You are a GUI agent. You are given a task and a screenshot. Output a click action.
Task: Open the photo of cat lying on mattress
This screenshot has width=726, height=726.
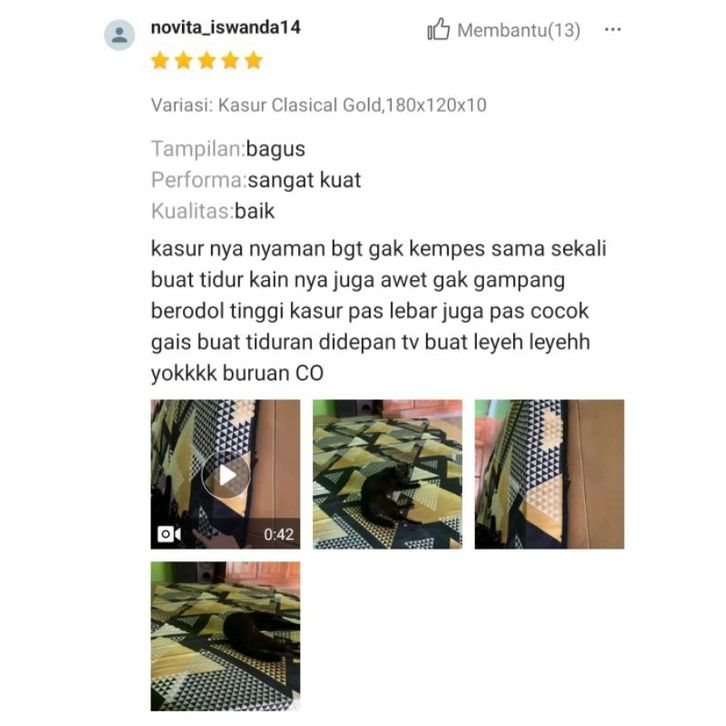click(387, 474)
